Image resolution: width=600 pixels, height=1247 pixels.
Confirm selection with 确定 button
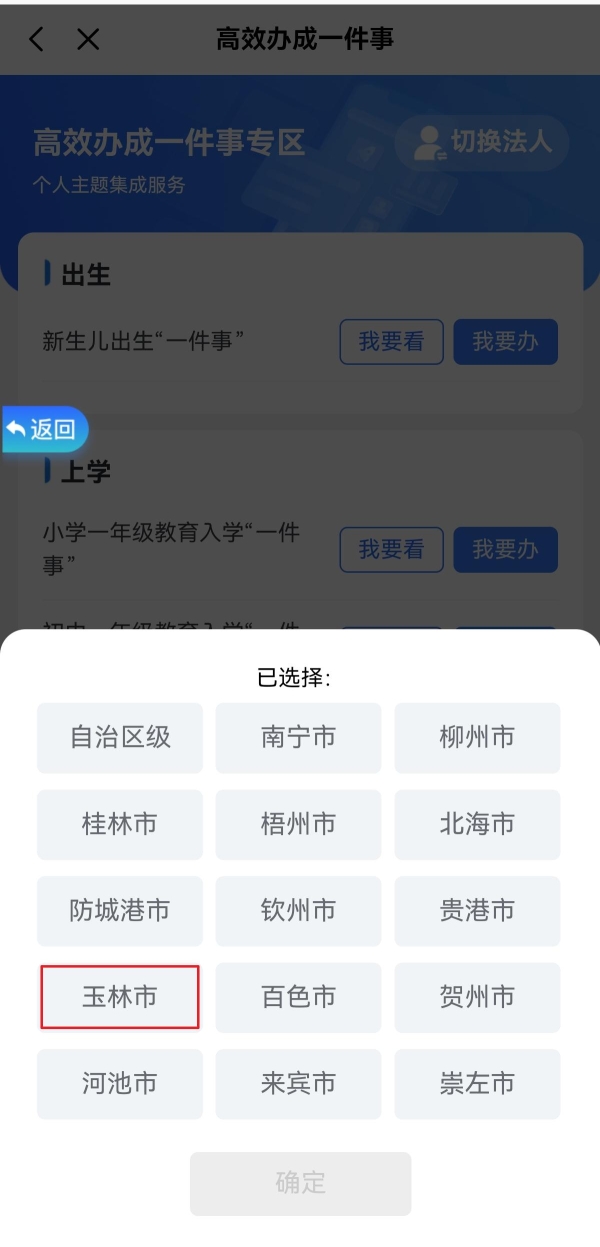tap(300, 1183)
